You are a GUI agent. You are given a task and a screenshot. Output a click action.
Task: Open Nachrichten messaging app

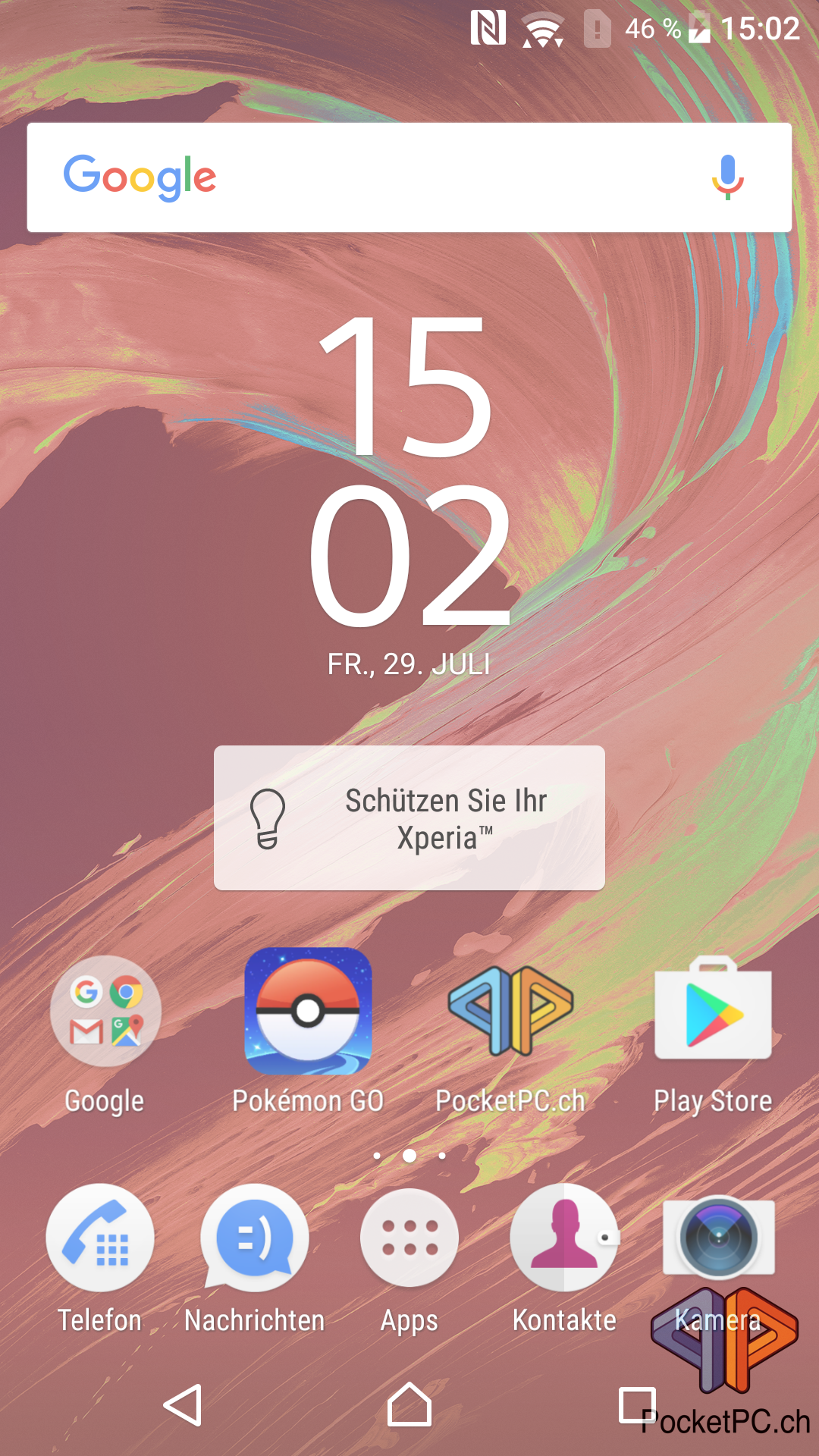tap(255, 1238)
